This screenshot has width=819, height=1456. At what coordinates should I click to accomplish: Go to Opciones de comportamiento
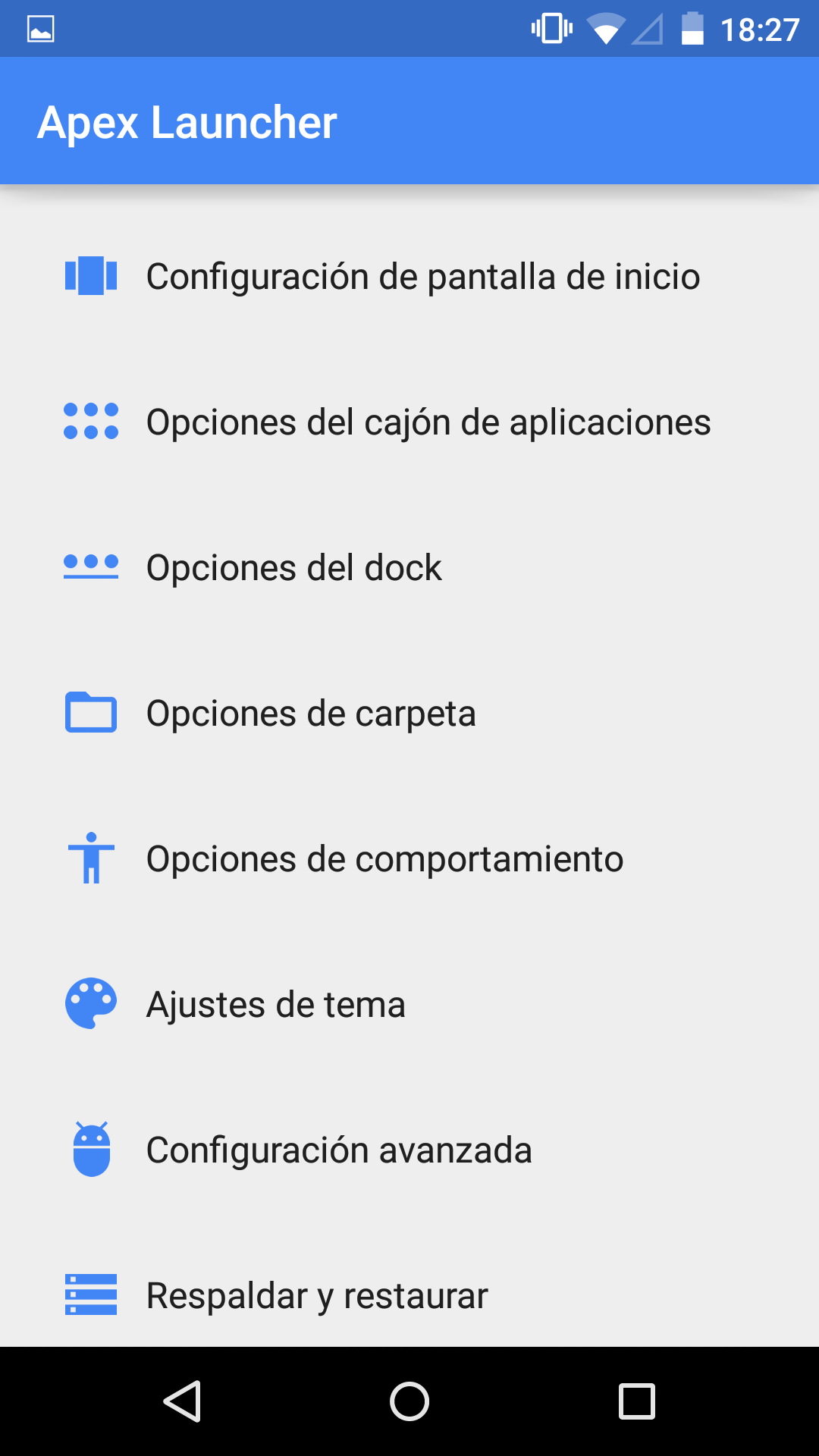[x=409, y=858]
